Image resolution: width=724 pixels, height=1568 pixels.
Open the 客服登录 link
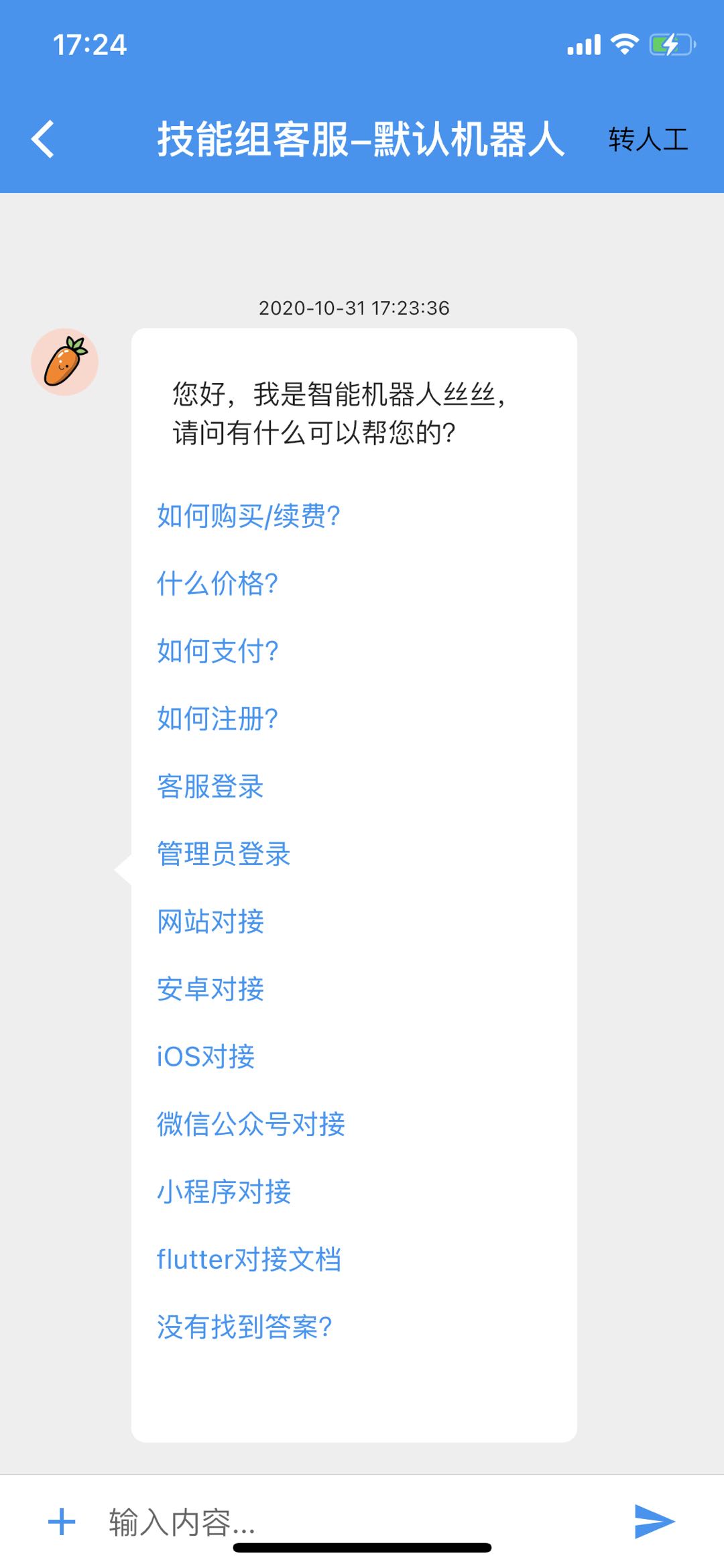(210, 787)
